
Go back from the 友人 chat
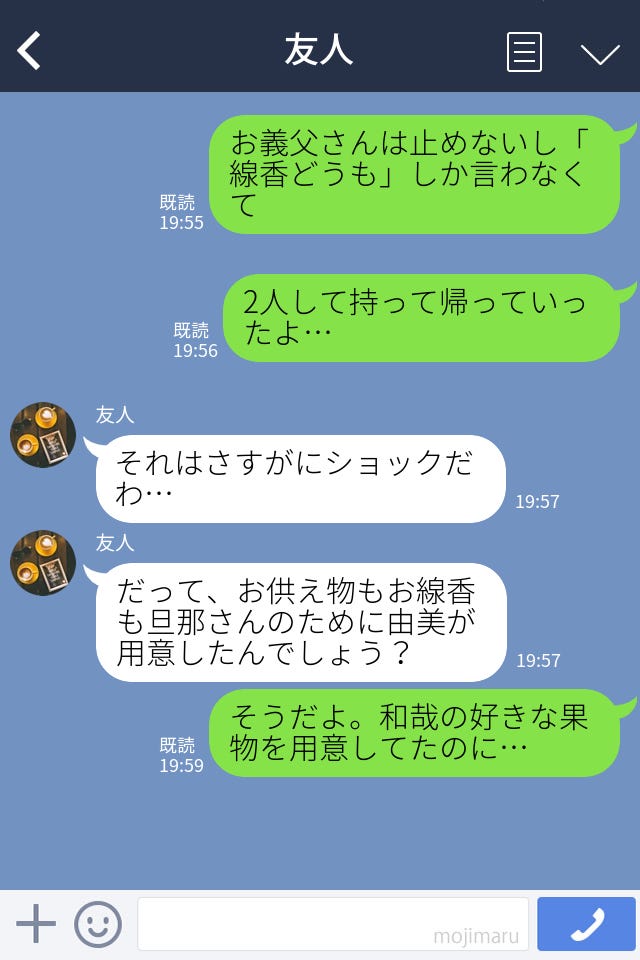(x=29, y=51)
